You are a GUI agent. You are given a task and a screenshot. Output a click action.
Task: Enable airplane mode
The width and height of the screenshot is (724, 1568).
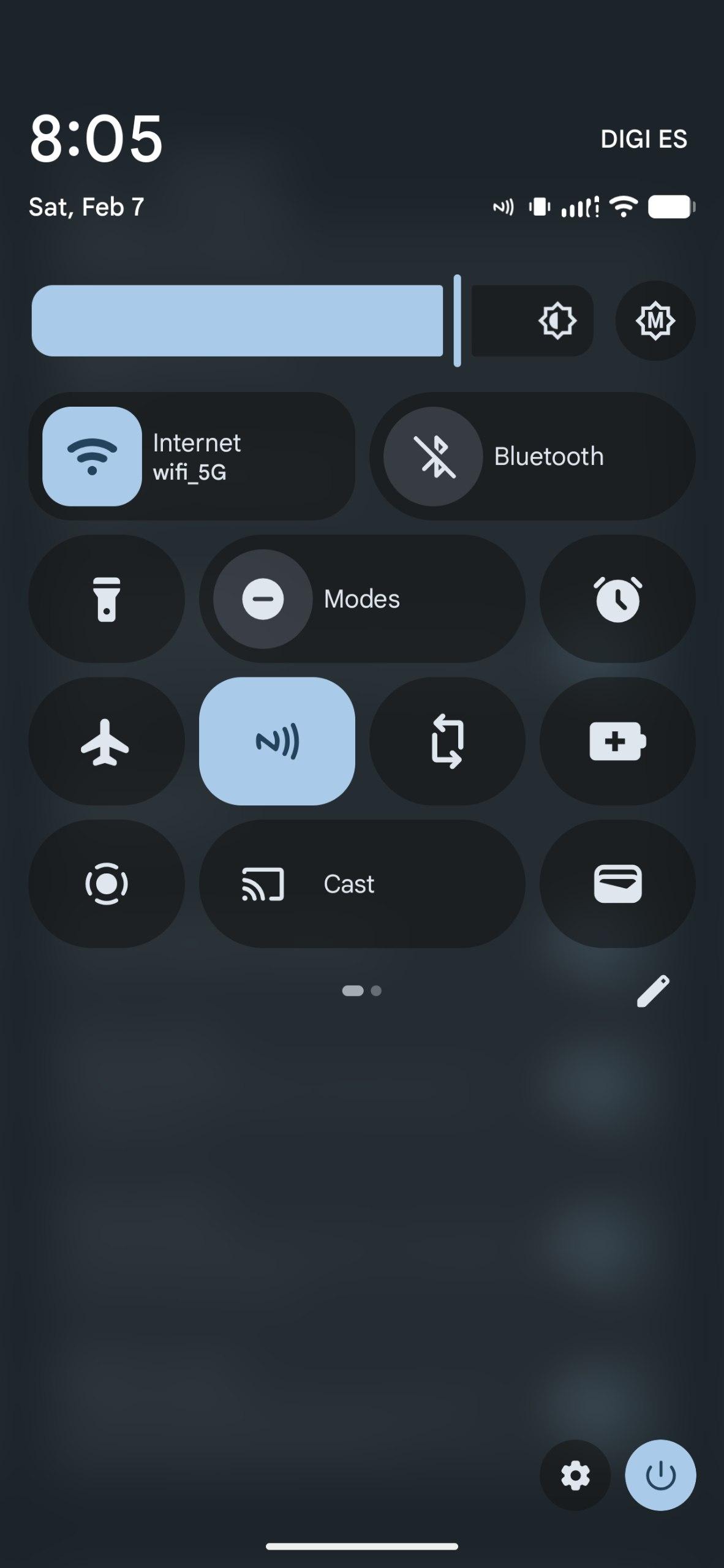pyautogui.click(x=107, y=741)
